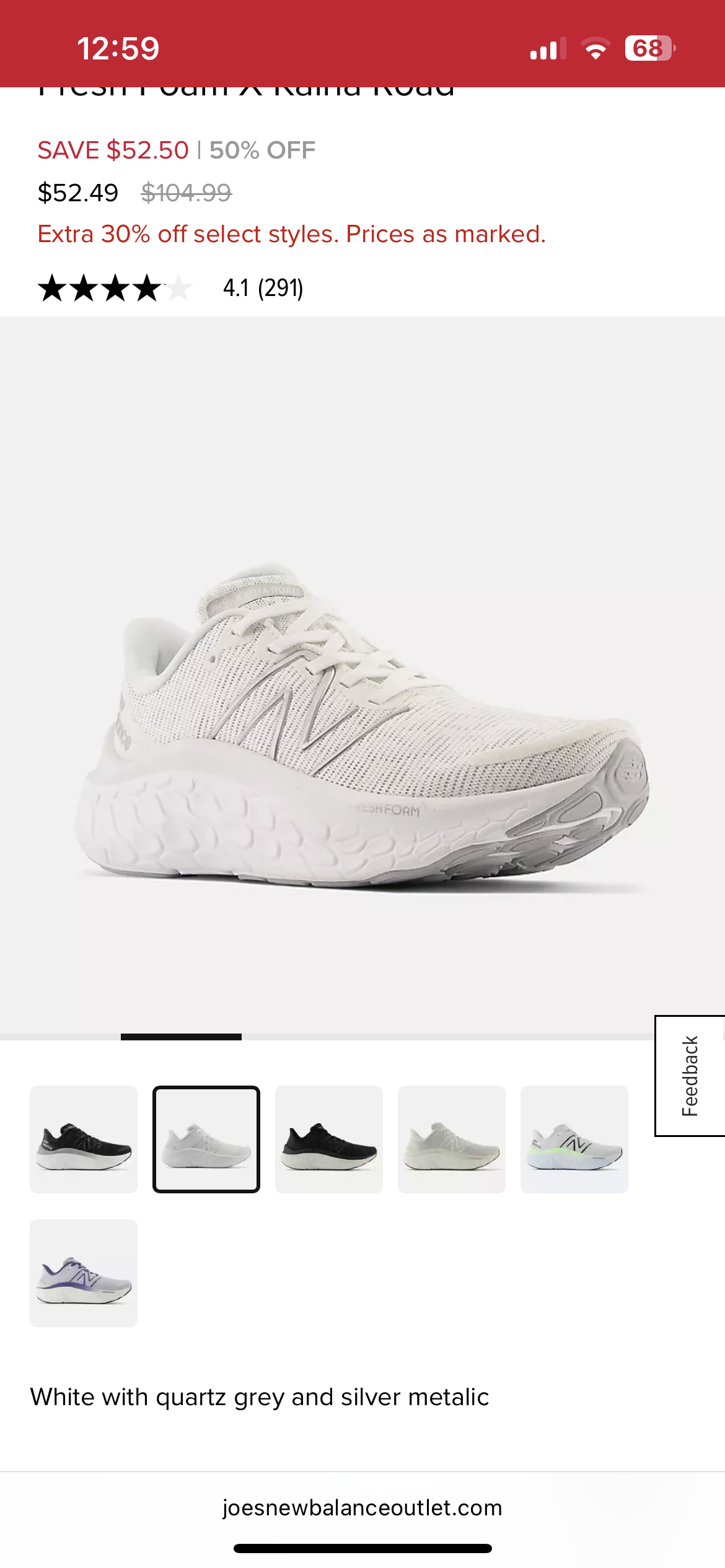Screen dimensions: 725x1568
Task: Choose the white quartz grey color swatch
Action: [206, 1139]
